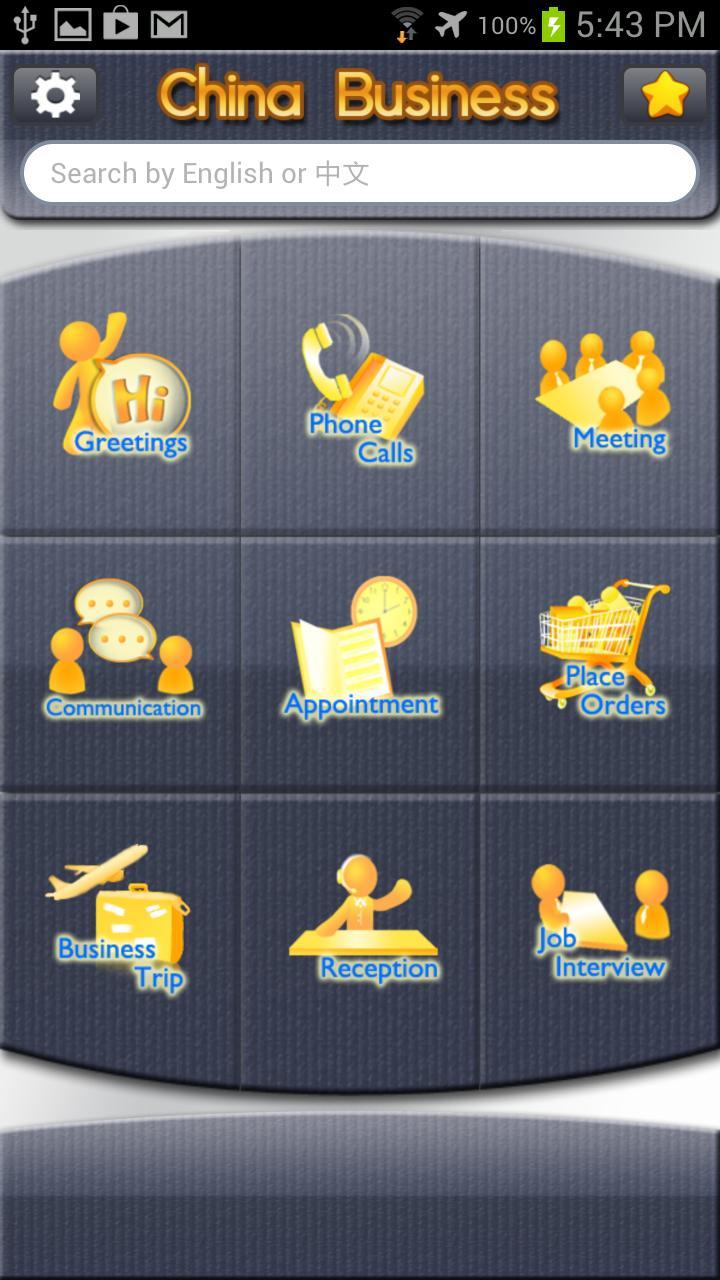This screenshot has height=1280, width=720.
Task: Open the Job Interview category
Action: (x=601, y=920)
